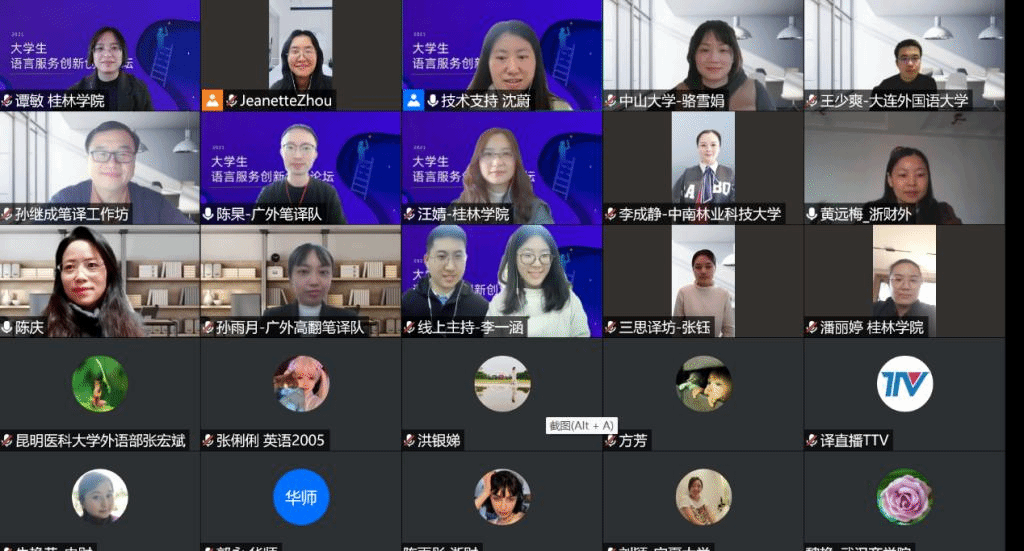1024x551 pixels.
Task: Tap the 方芳 participant tile
Action: pos(703,393)
